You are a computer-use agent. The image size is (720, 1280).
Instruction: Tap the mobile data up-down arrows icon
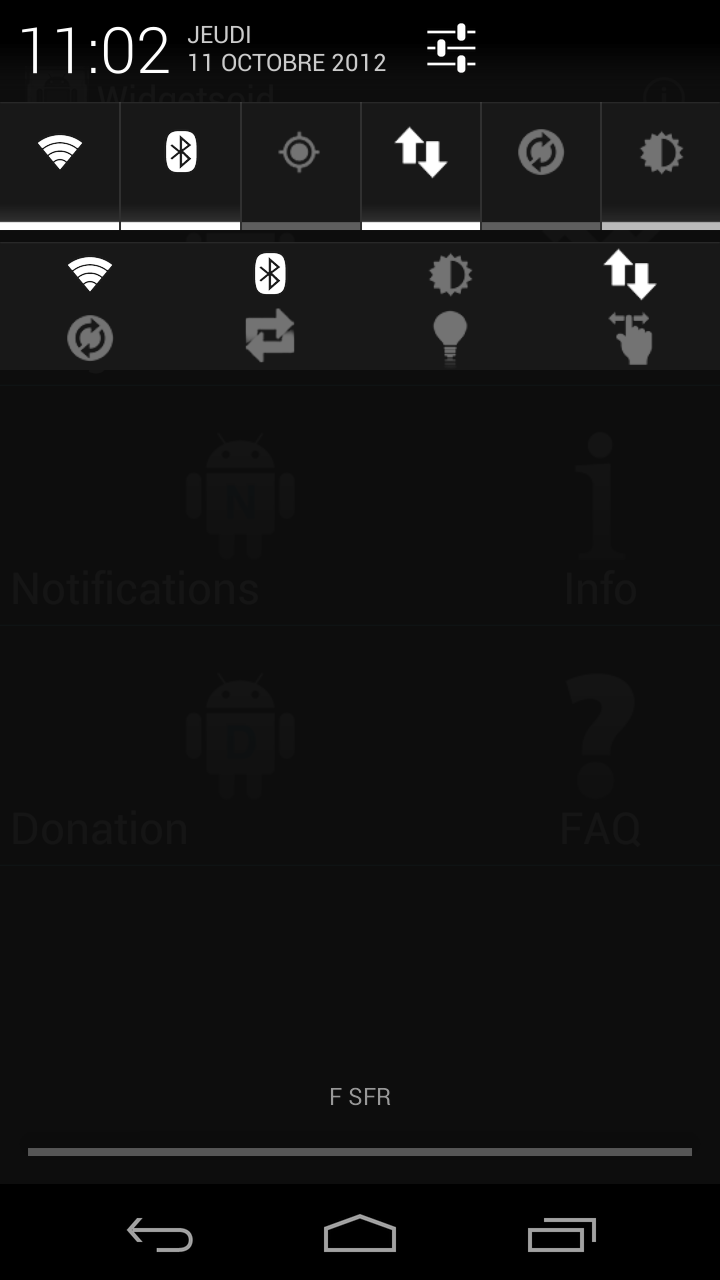421,152
